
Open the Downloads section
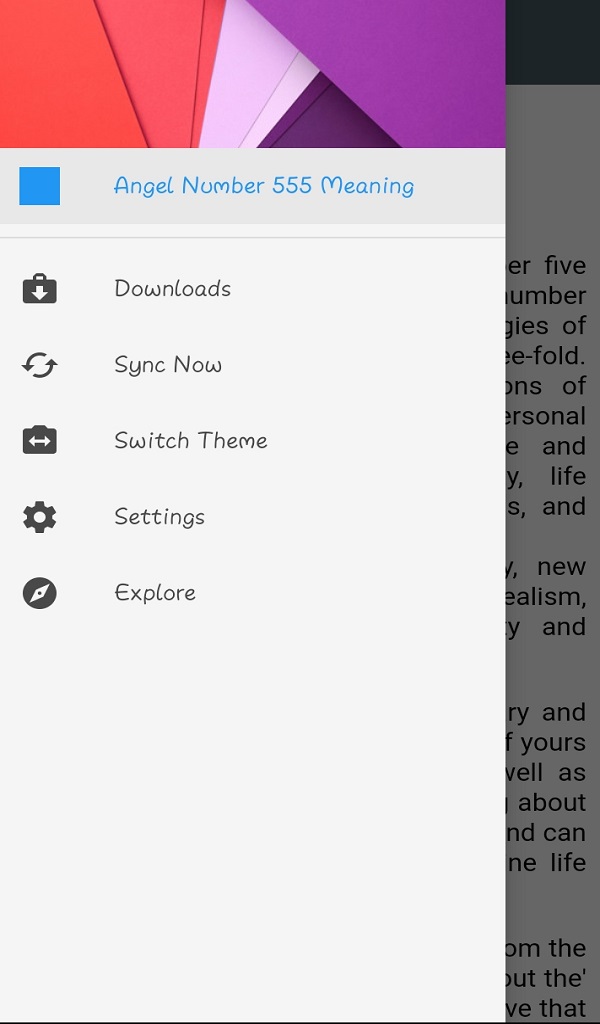tap(172, 289)
